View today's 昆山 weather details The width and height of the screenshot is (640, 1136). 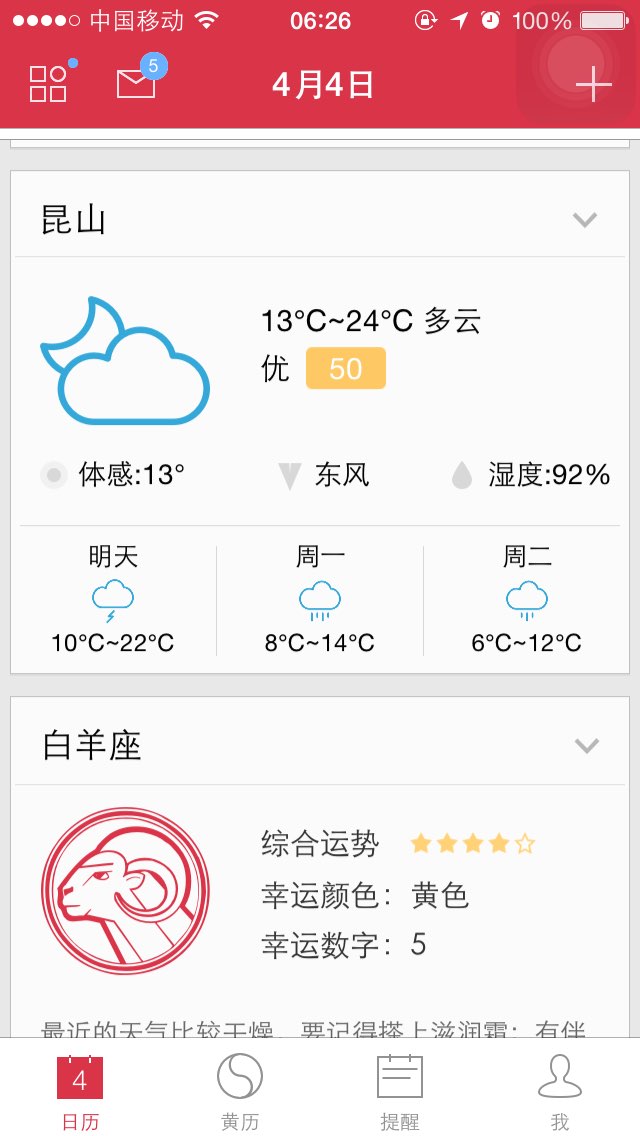click(x=320, y=391)
